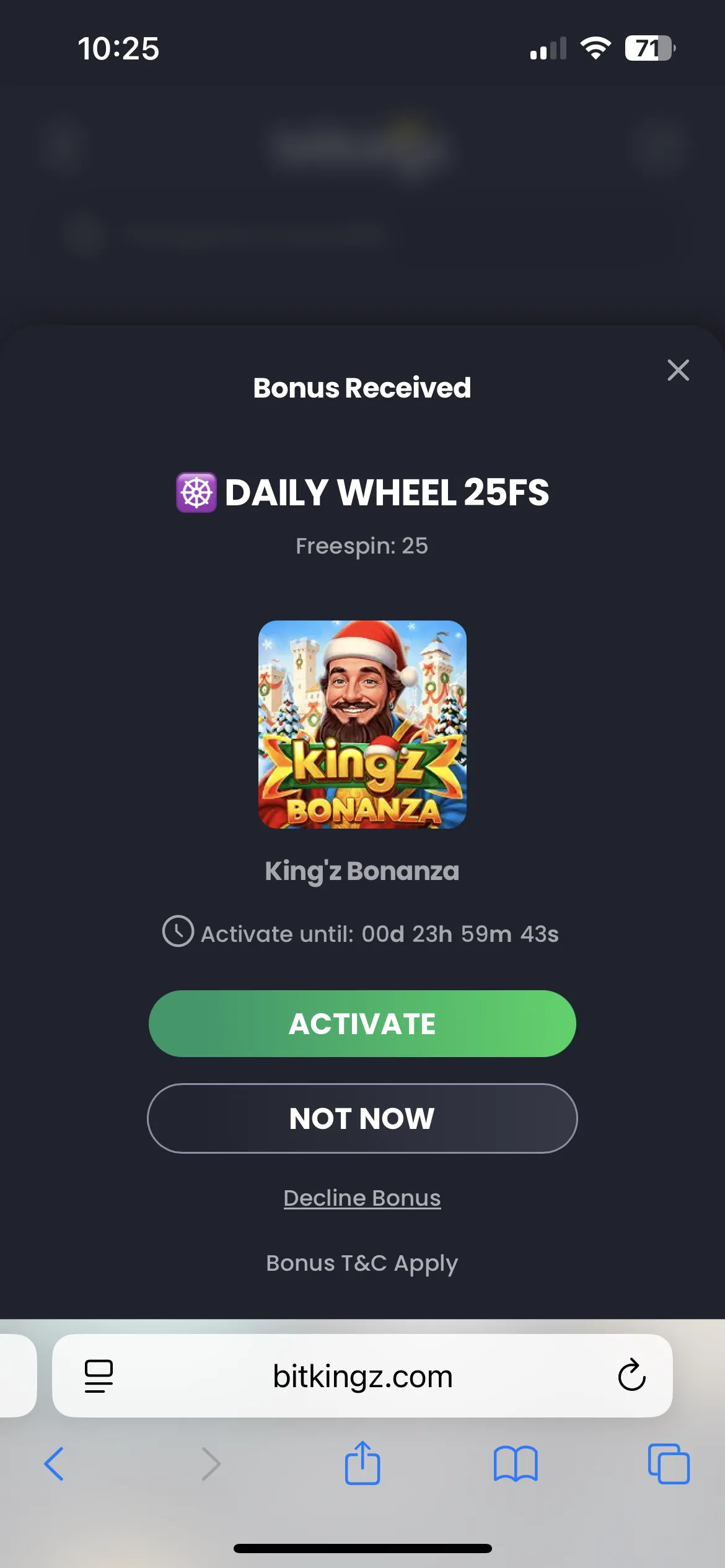Open the King'z Bonanza game tile
This screenshot has height=1568, width=725.
362,725
